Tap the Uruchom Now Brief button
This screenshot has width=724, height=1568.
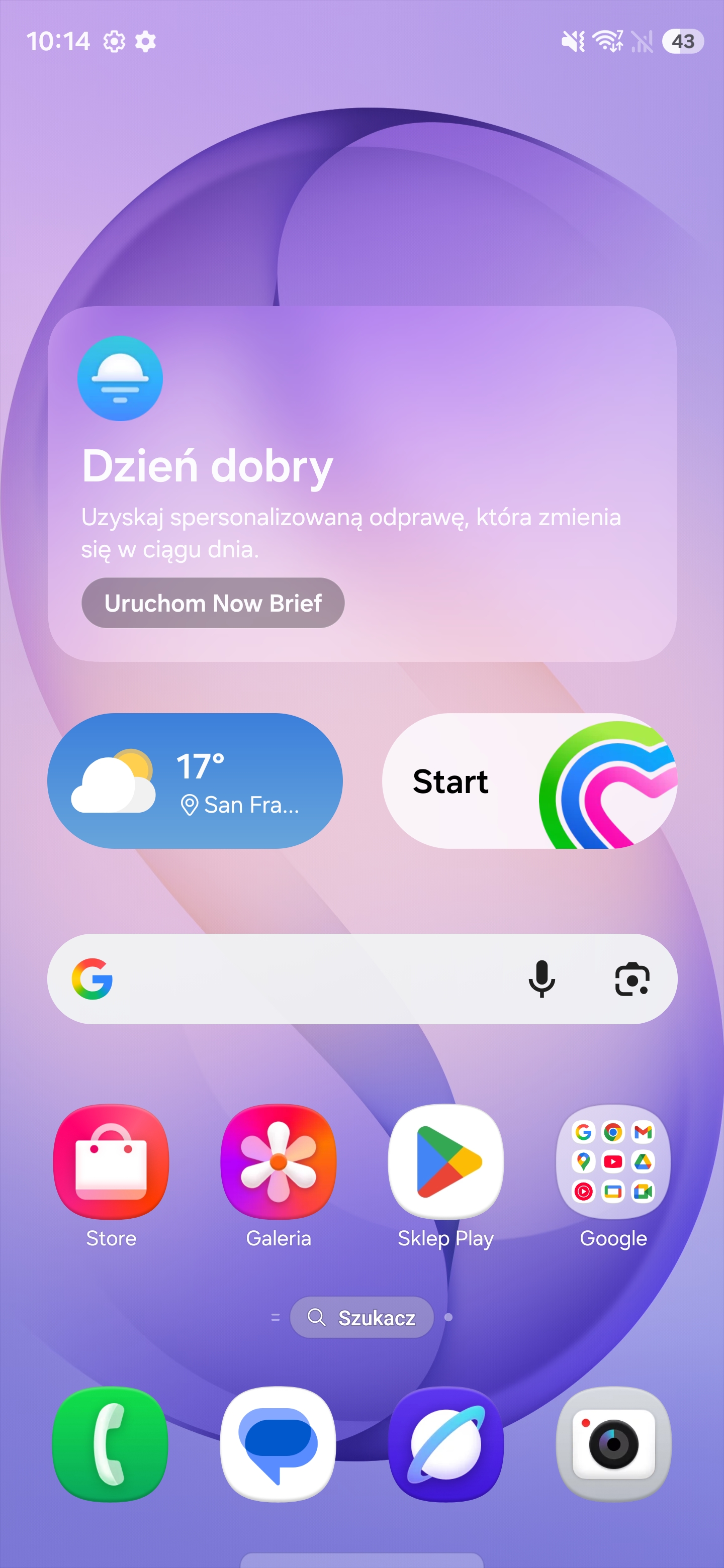[213, 603]
